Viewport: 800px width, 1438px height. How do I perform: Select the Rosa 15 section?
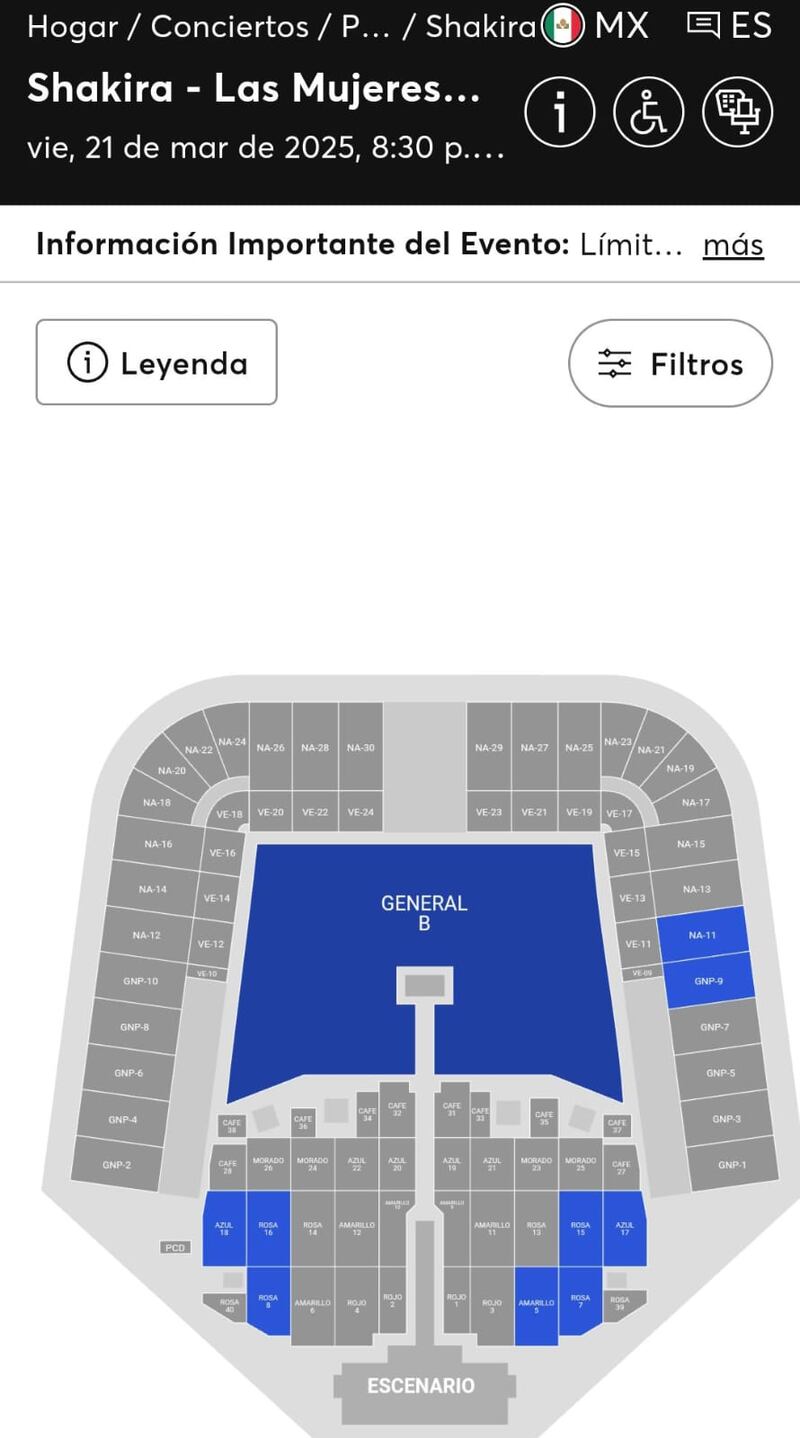(580, 1229)
